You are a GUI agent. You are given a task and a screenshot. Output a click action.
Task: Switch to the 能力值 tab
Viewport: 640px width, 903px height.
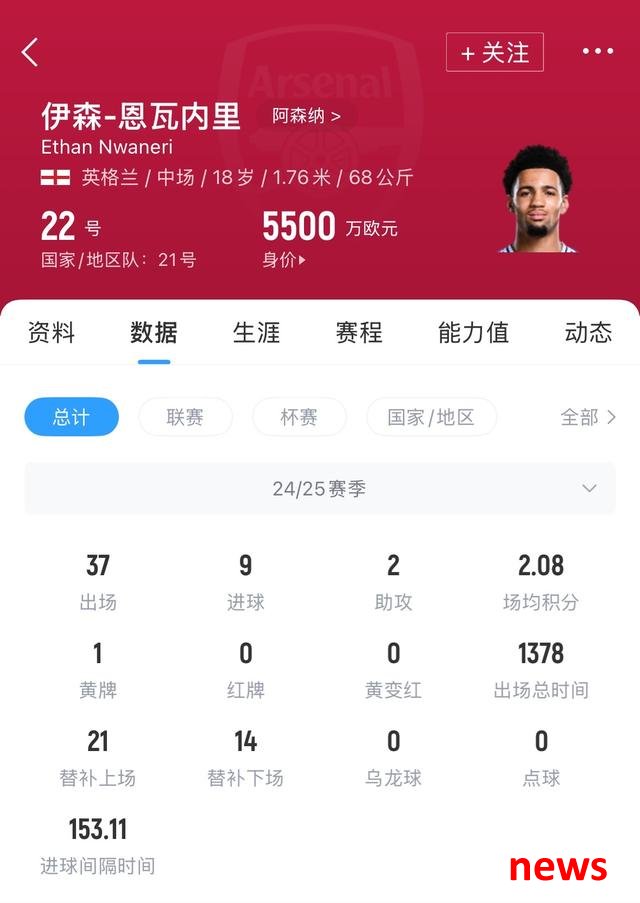click(x=473, y=333)
